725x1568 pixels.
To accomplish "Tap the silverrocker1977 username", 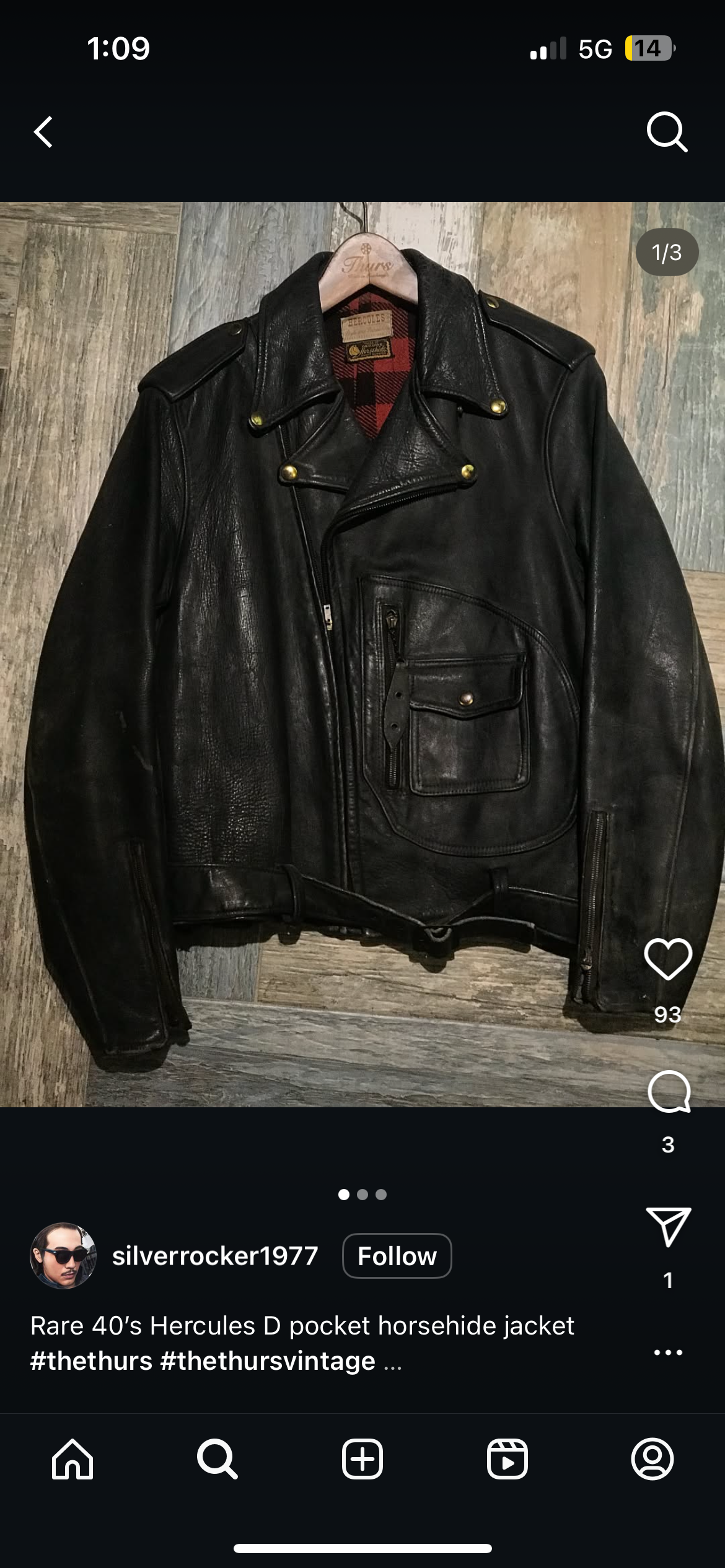I will click(x=215, y=1256).
